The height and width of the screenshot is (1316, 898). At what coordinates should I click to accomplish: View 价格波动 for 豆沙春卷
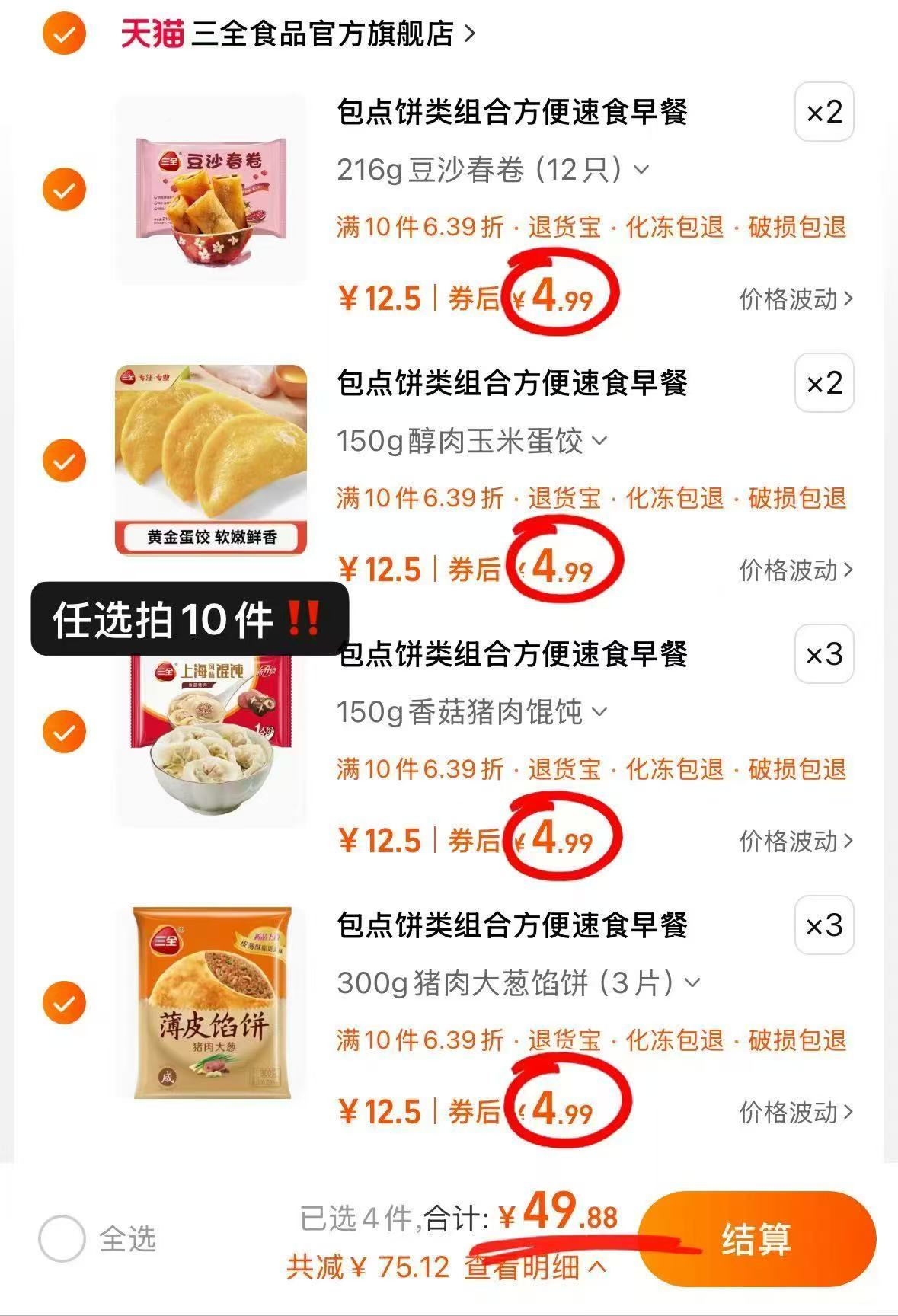point(791,299)
